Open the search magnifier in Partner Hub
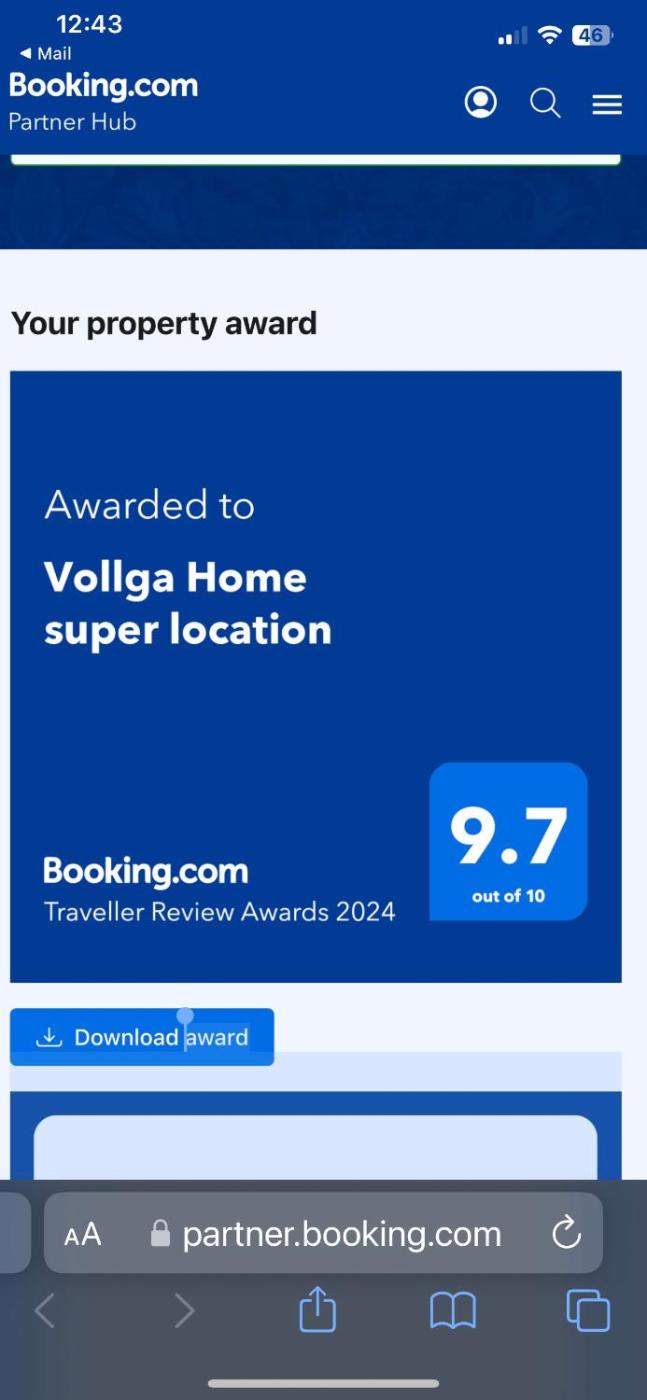647x1400 pixels. 545,103
